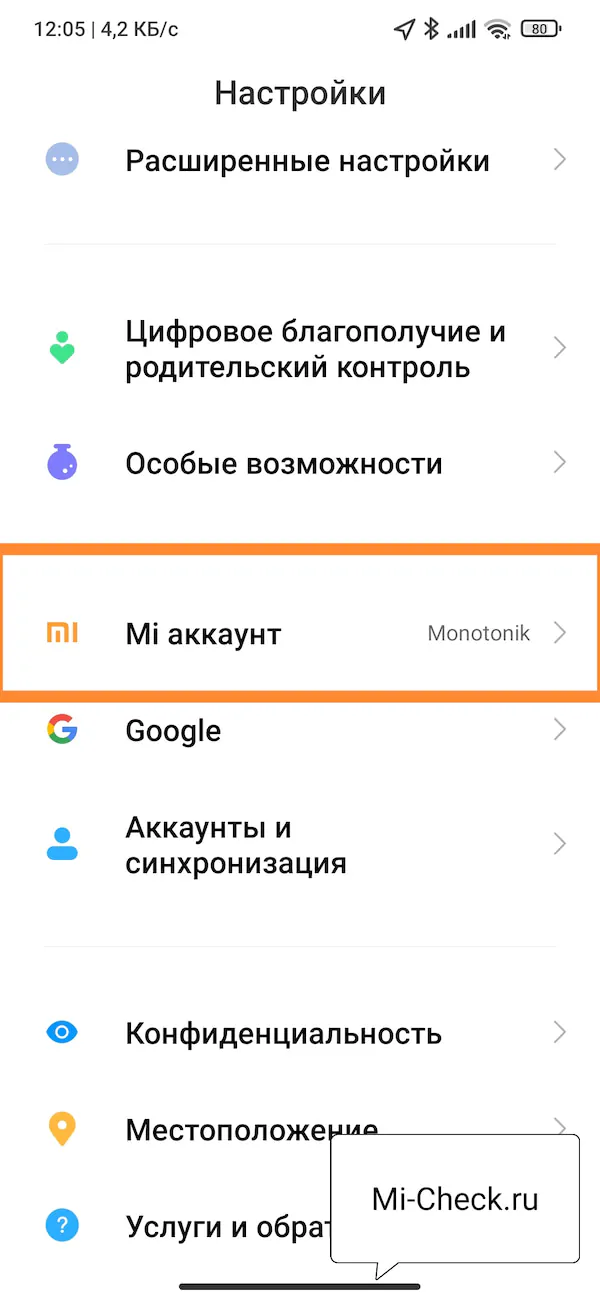Viewport: 600px width, 1300px height.
Task: Open Аккаунты и синхронизация
Action: coord(300,845)
